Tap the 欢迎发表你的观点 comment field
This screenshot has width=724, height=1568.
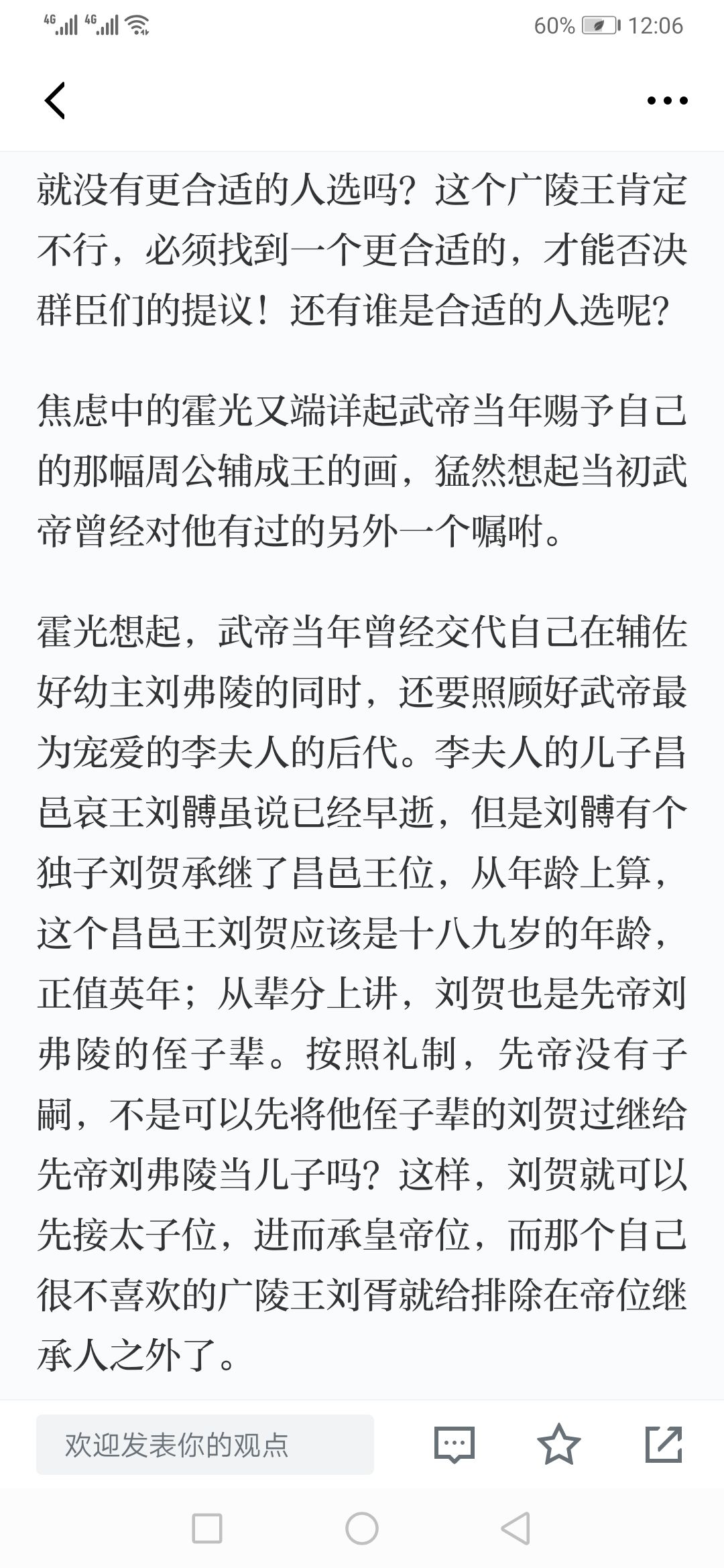click(205, 1445)
